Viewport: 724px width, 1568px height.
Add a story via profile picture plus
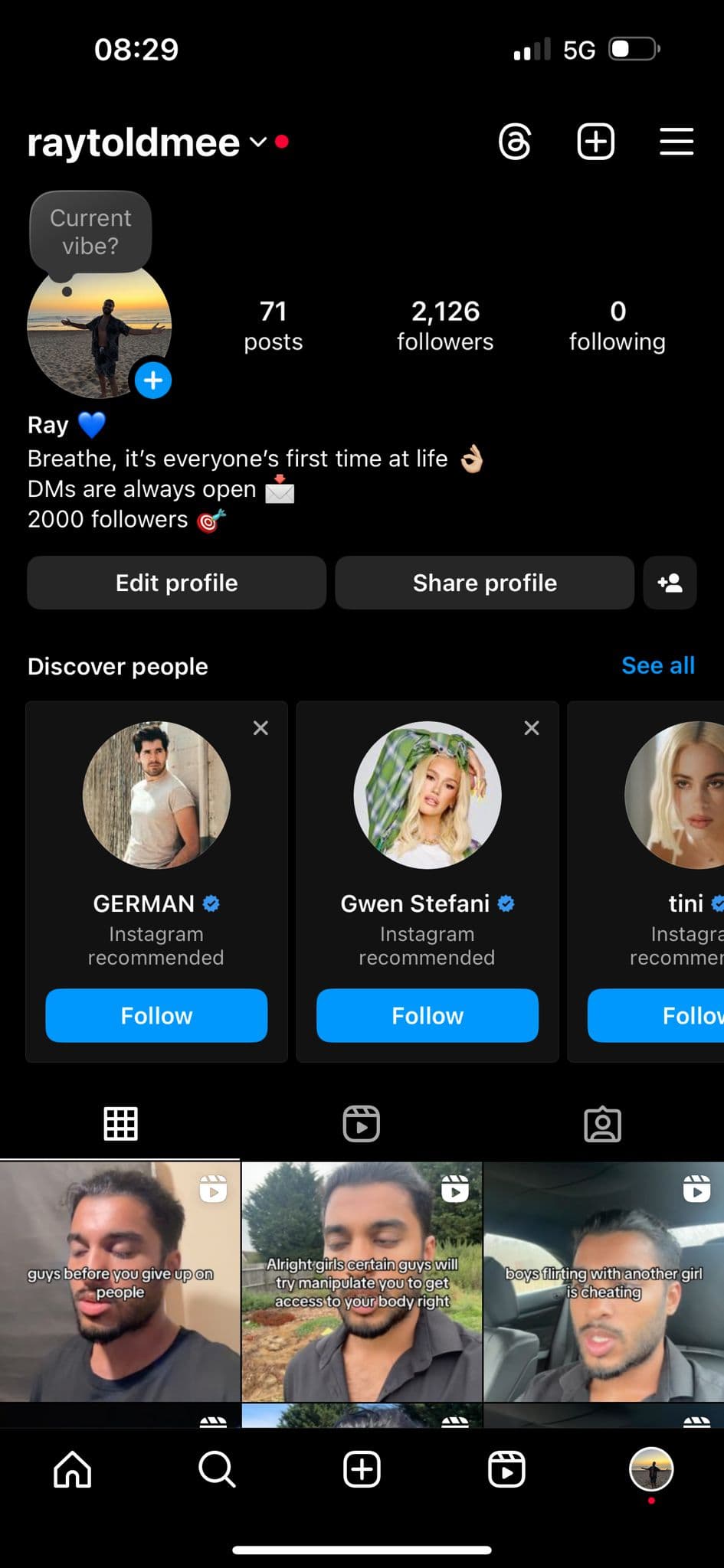(153, 381)
